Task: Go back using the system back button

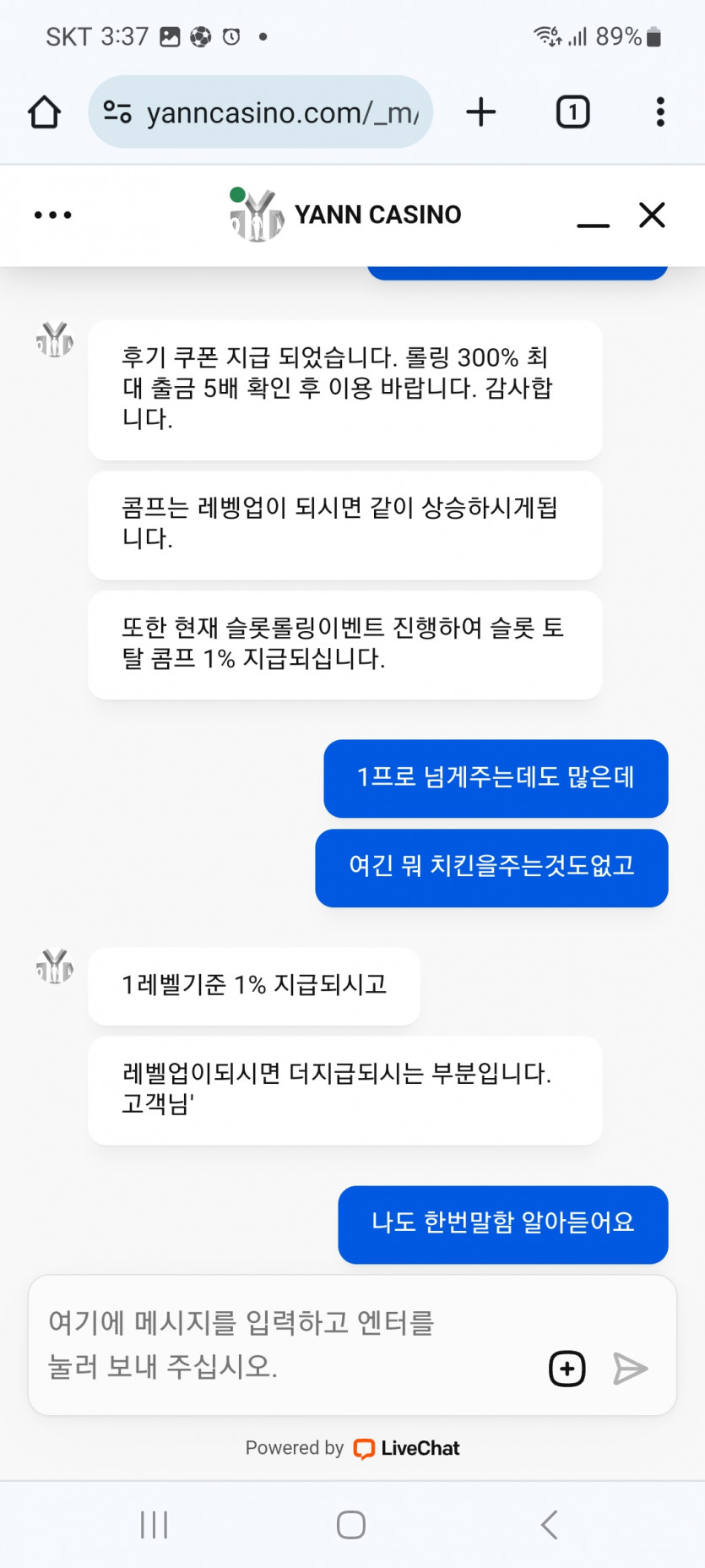Action: point(550,1525)
